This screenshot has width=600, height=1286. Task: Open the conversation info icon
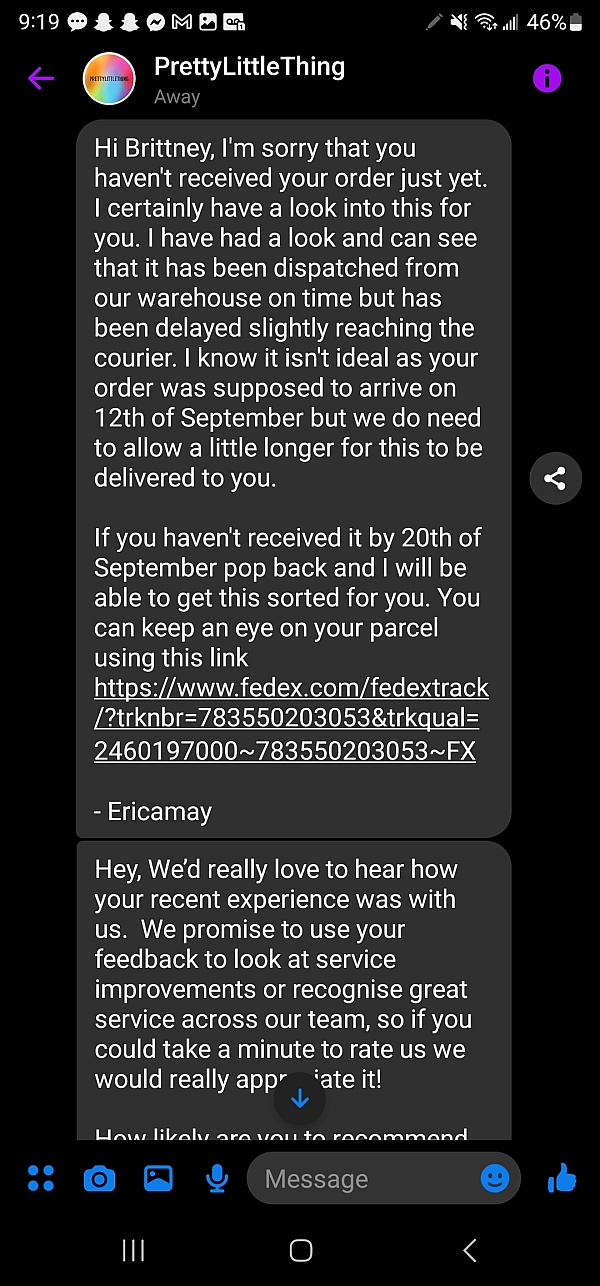[x=547, y=78]
